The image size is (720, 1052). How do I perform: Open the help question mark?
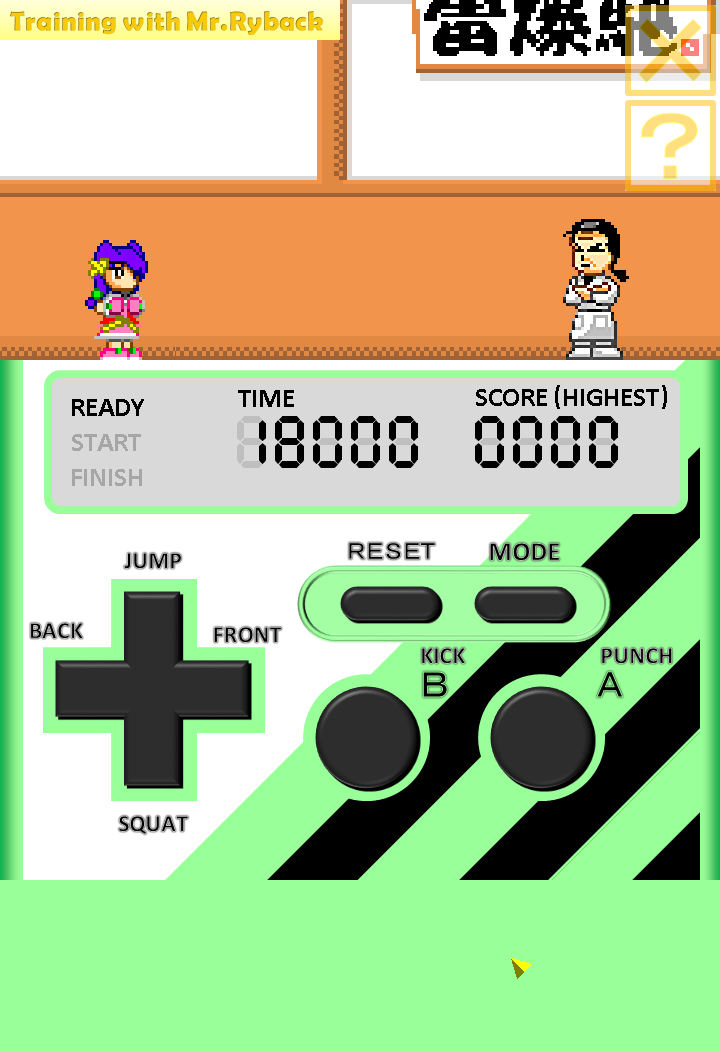tap(670, 145)
